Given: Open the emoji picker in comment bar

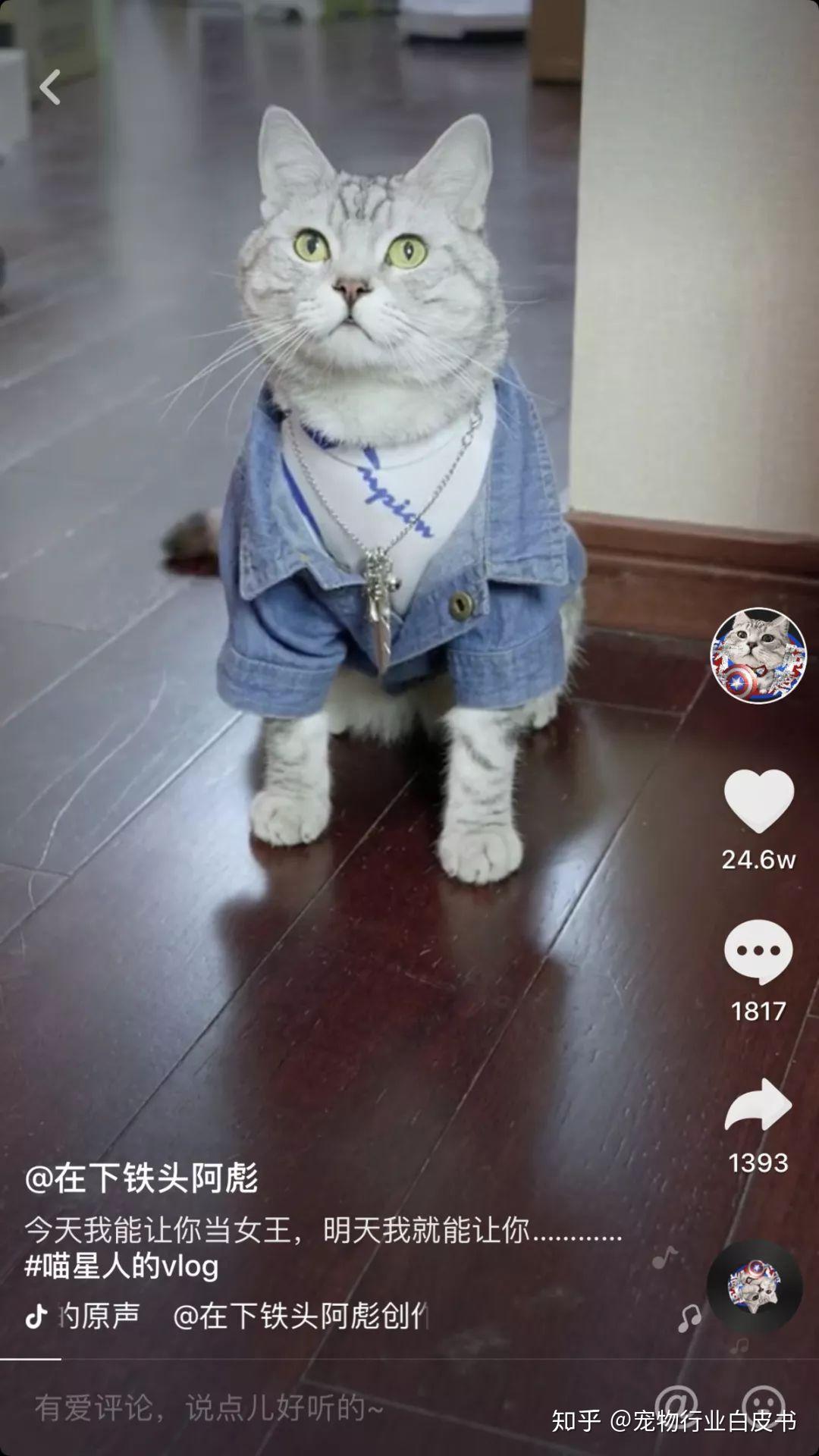Looking at the screenshot, I should (764, 1401).
